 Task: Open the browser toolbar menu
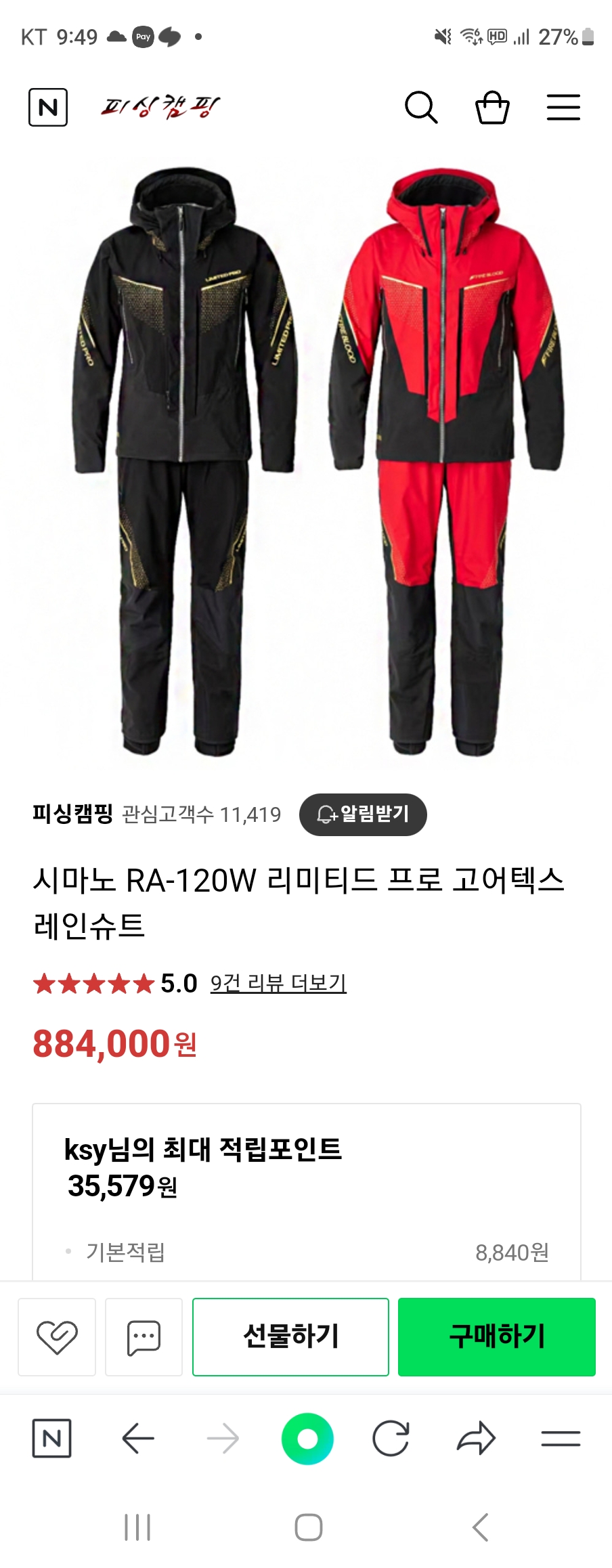coord(561,1438)
